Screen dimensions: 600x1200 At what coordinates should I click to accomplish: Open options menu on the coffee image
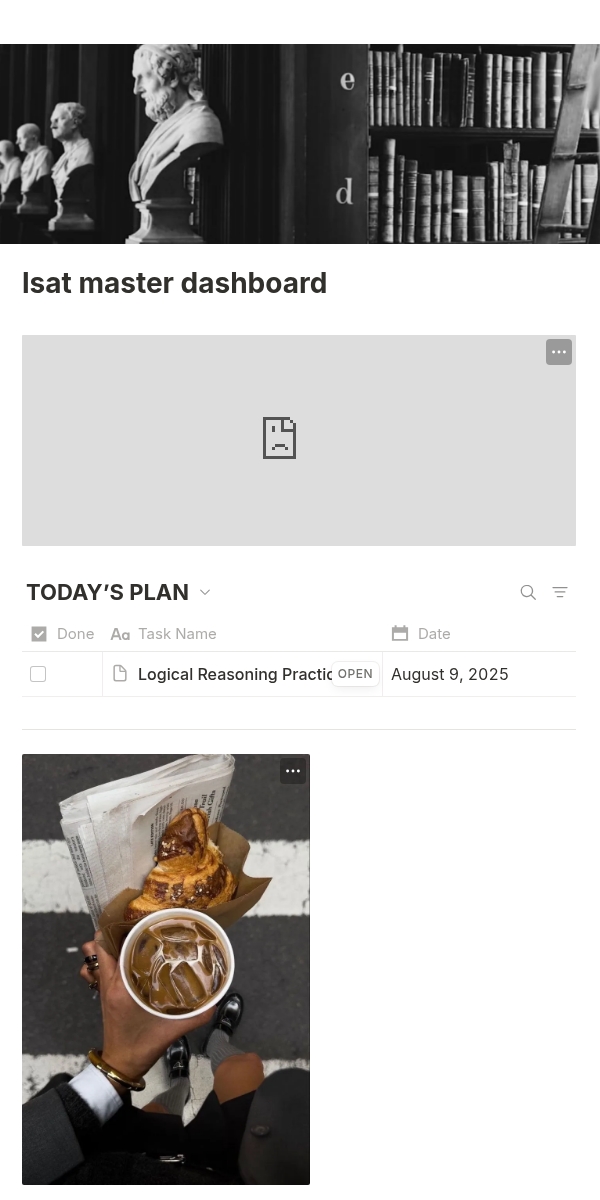(293, 771)
